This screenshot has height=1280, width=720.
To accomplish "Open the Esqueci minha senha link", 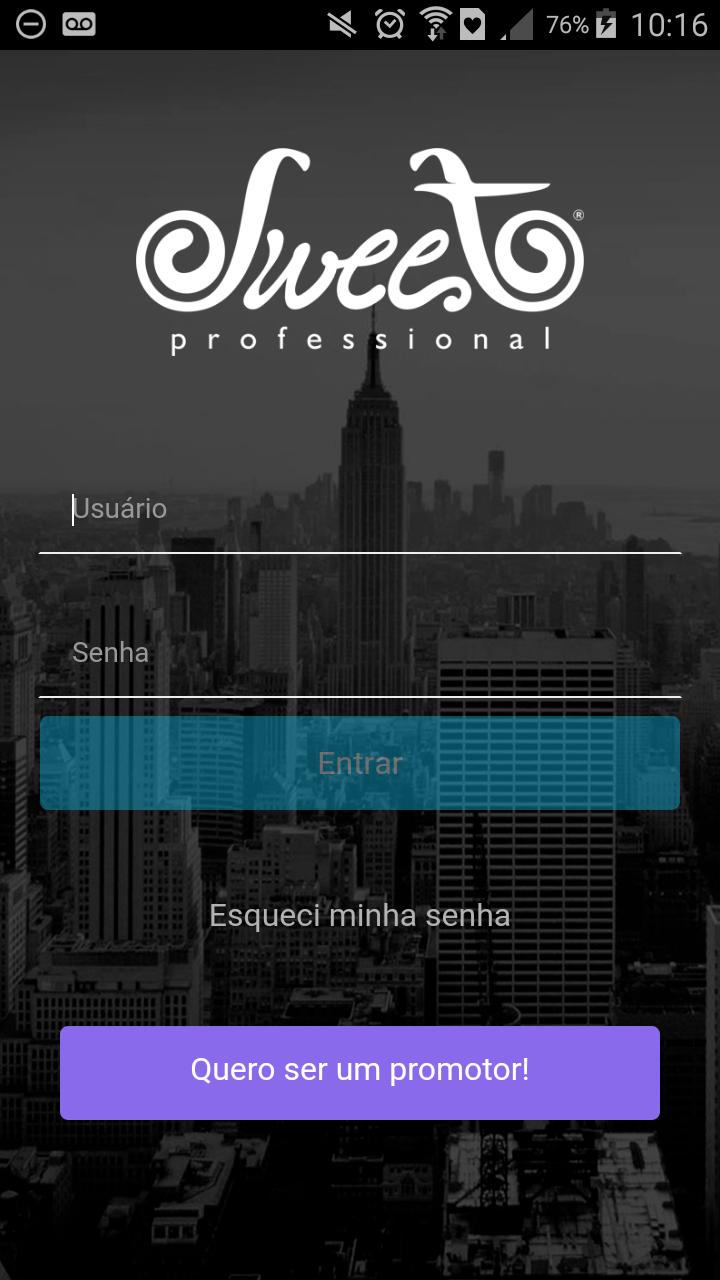I will tap(359, 914).
